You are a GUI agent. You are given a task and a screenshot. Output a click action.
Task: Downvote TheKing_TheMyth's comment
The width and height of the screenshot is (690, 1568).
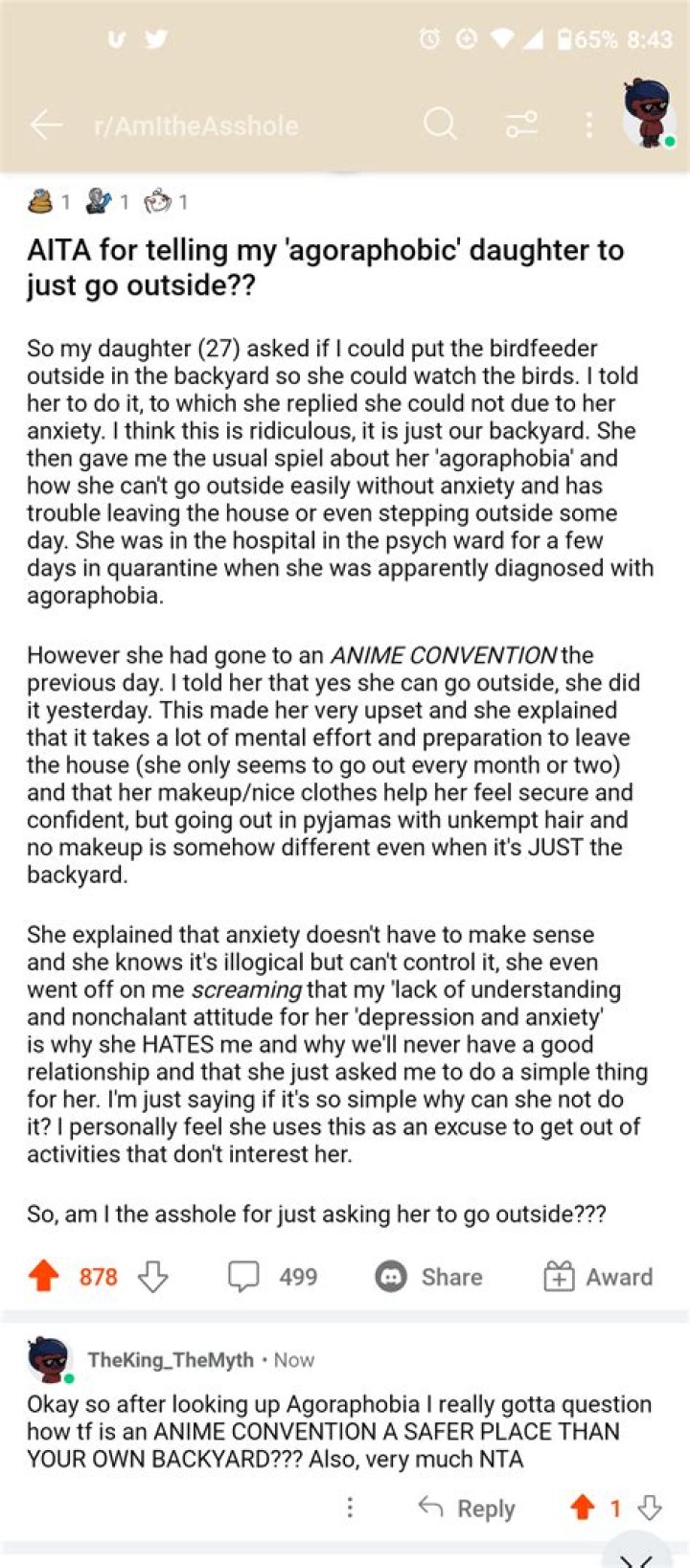(650, 1508)
